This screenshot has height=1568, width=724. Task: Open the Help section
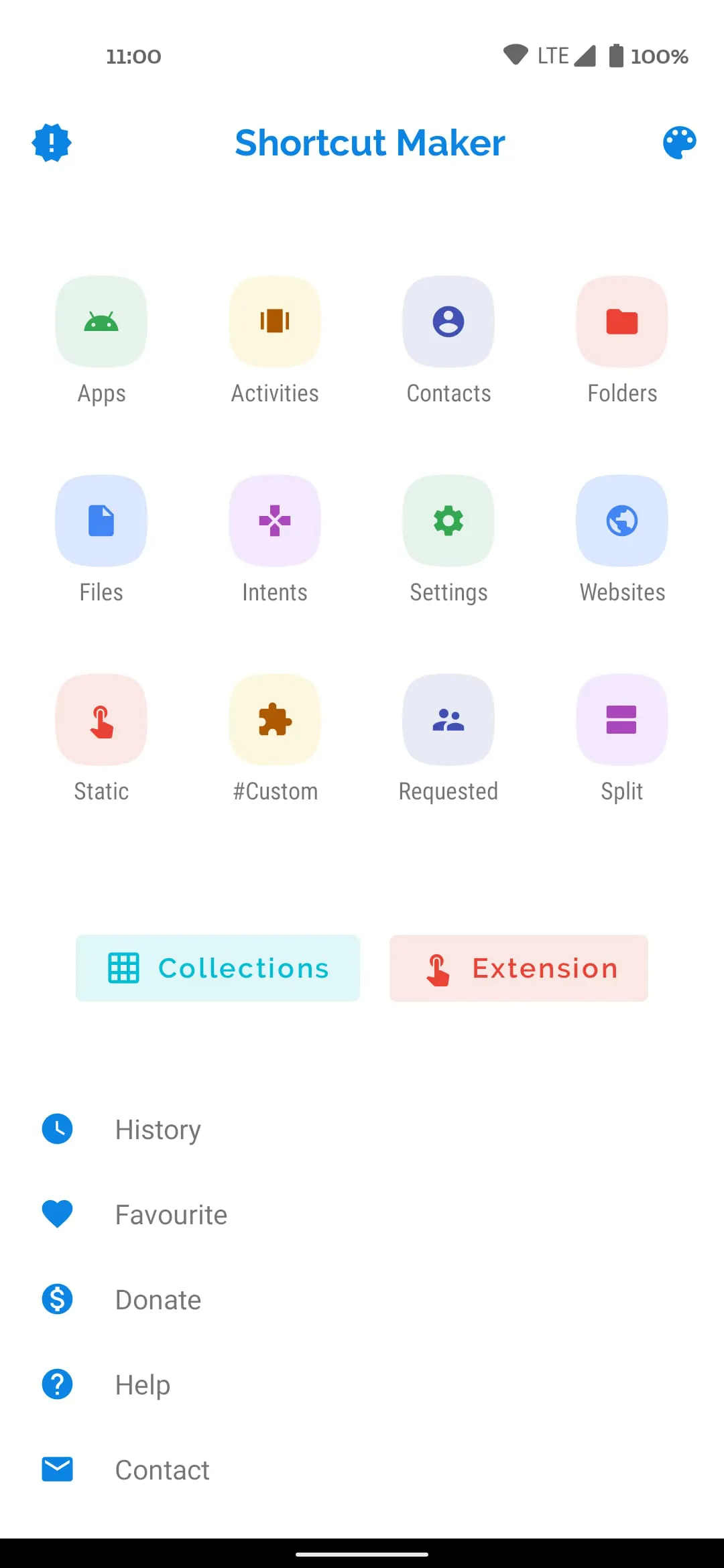(141, 1384)
